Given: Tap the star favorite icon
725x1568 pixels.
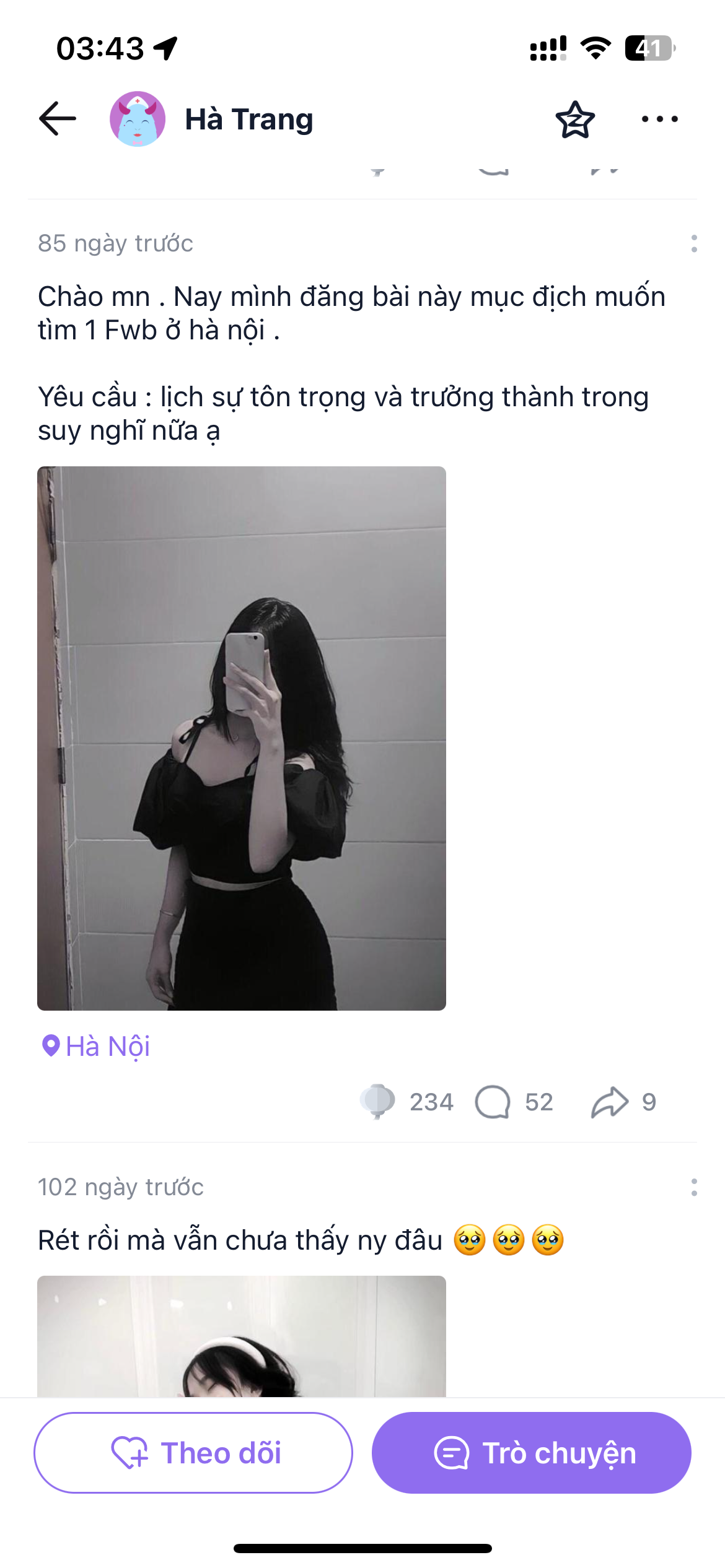Looking at the screenshot, I should coord(575,119).
